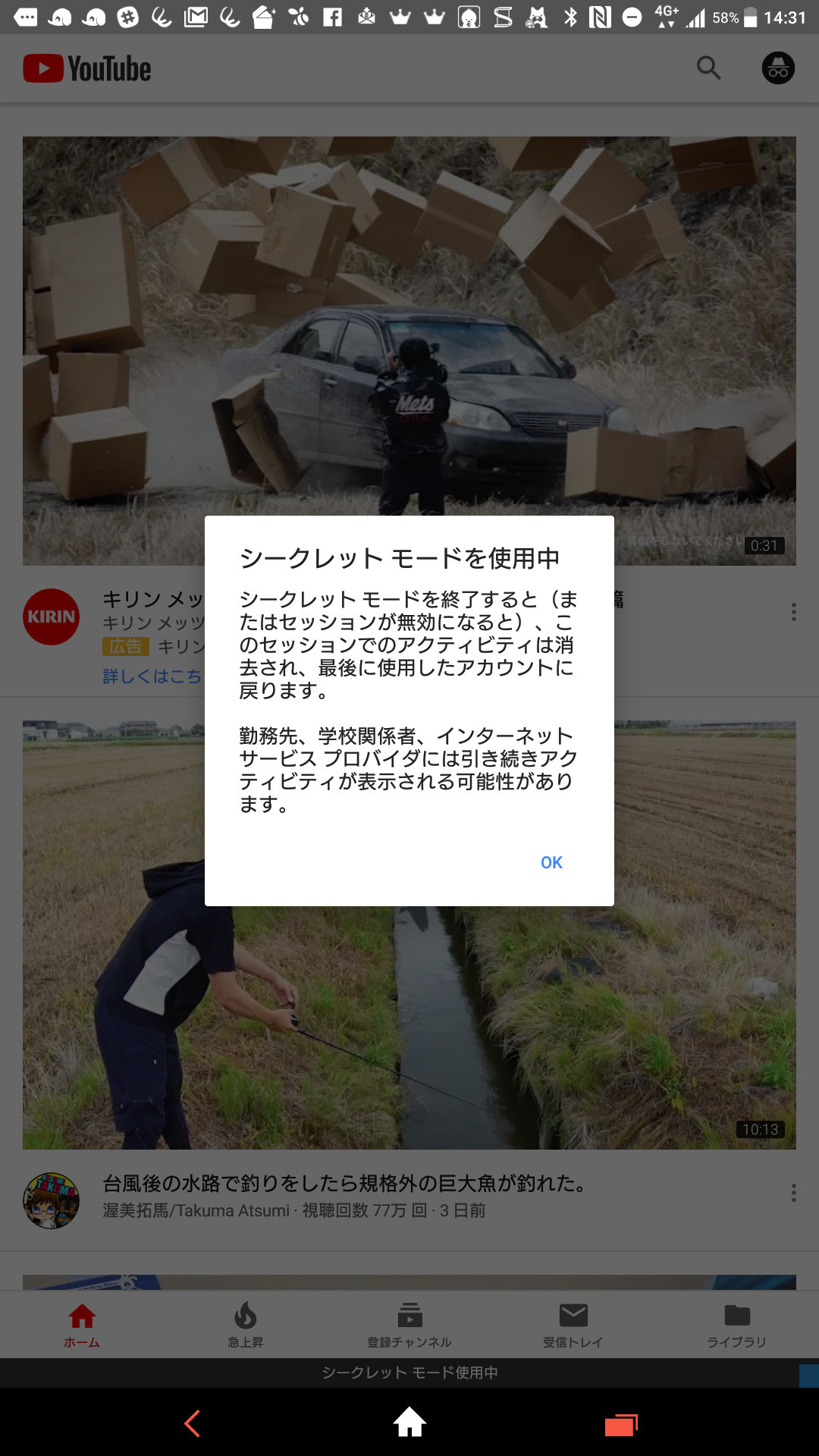Open YouTube search

708,68
